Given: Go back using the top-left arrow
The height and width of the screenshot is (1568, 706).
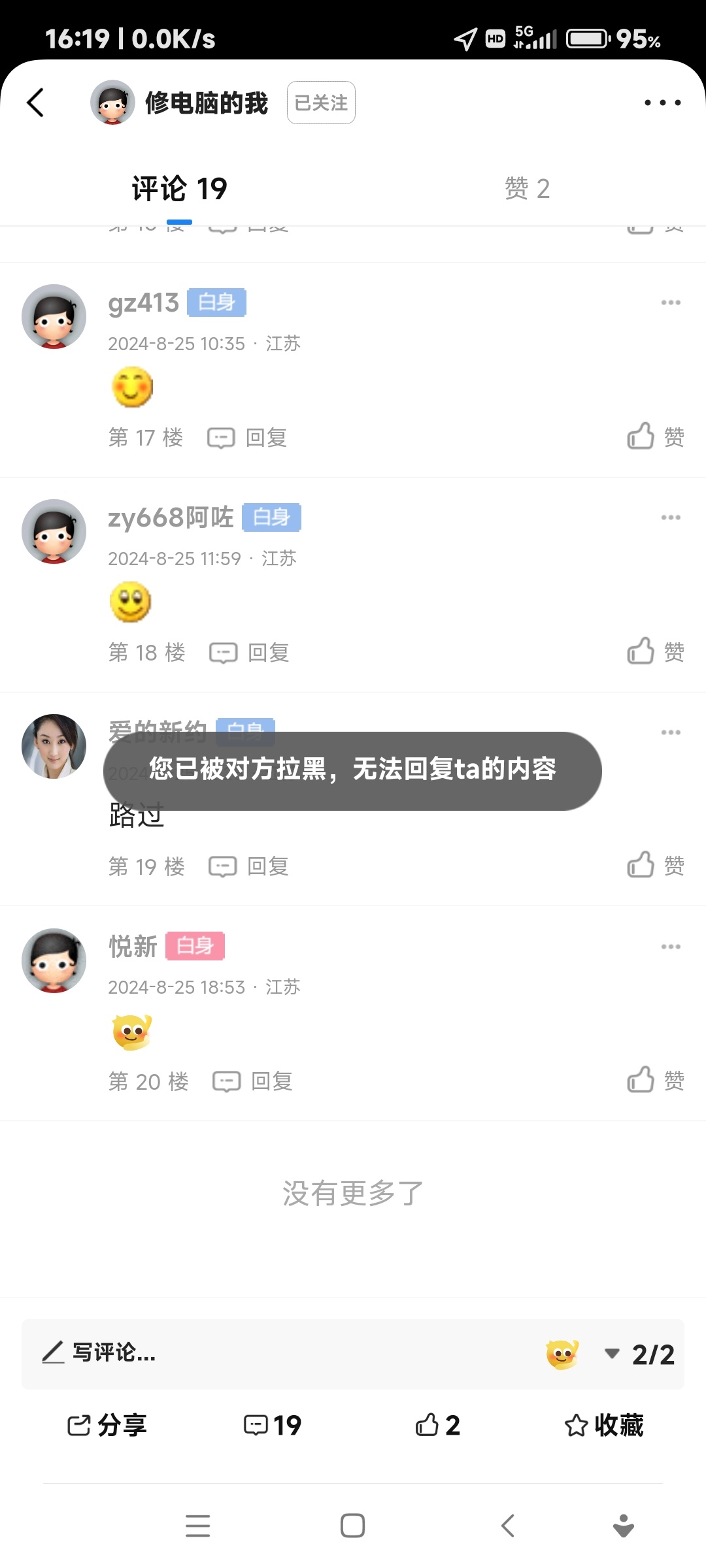Looking at the screenshot, I should [x=36, y=103].
